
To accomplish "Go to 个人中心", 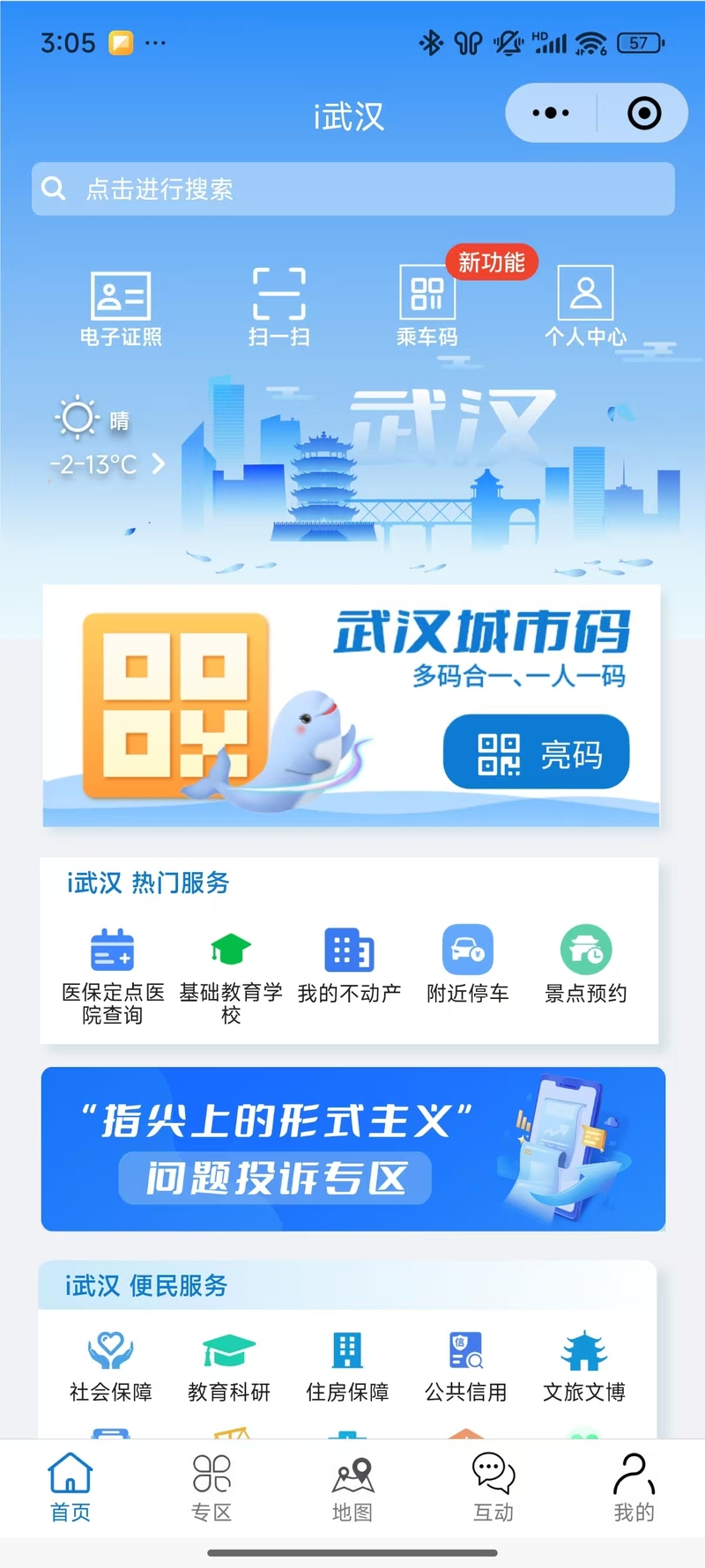I will click(585, 307).
